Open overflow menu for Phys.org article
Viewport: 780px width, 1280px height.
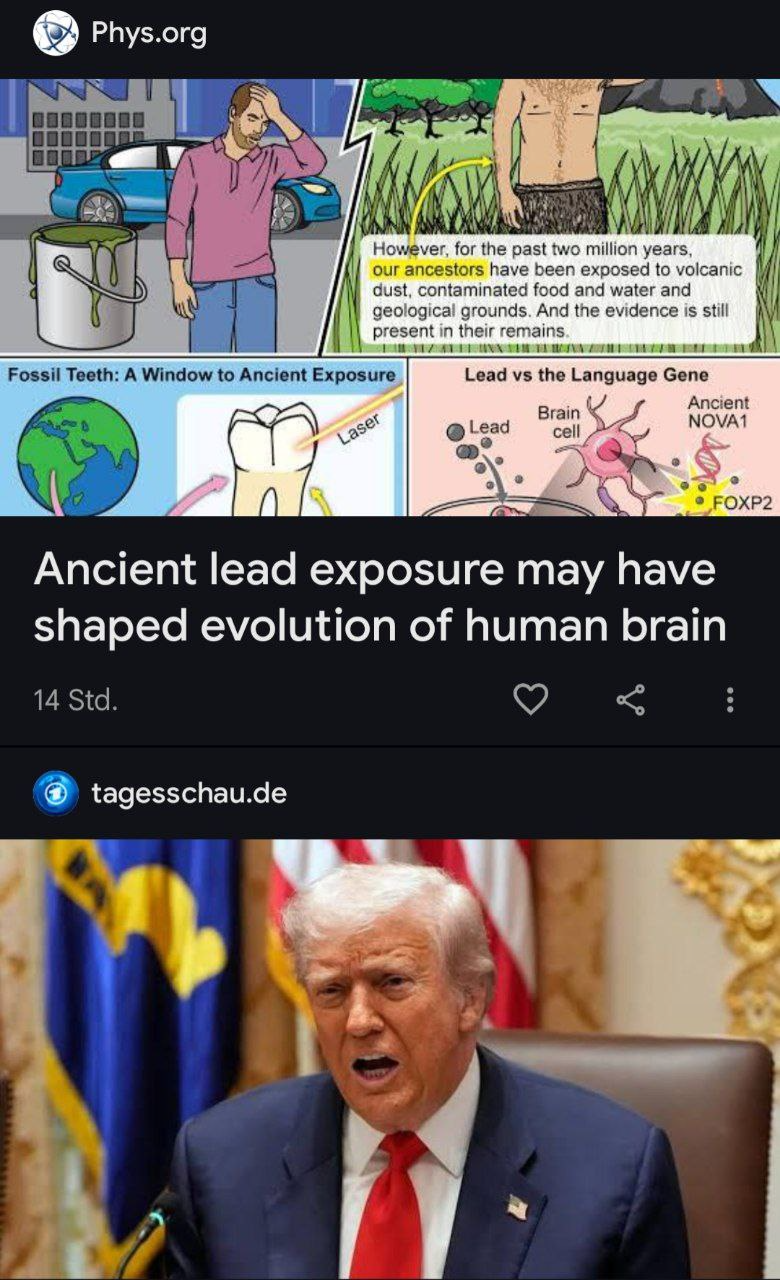(730, 699)
